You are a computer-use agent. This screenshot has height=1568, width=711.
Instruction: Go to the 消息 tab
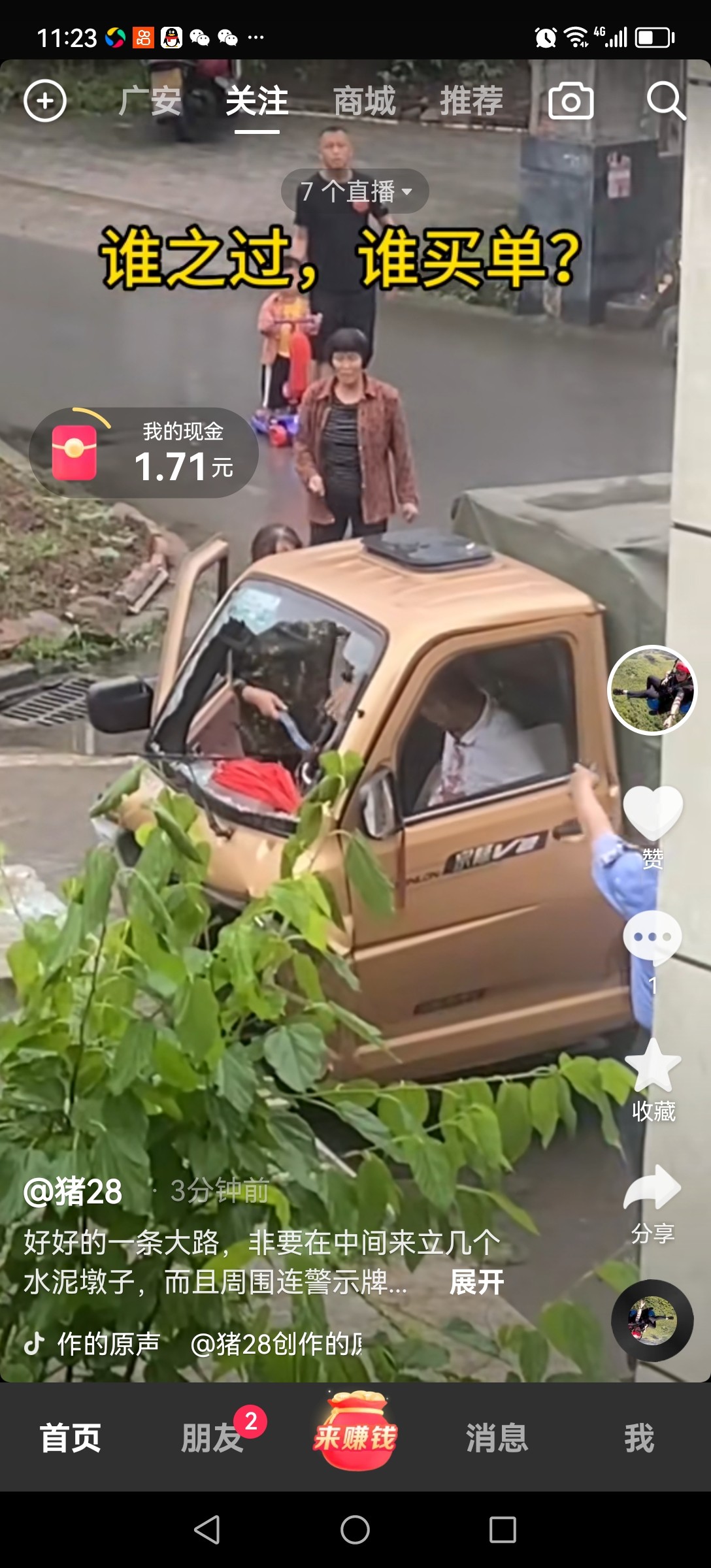pyautogui.click(x=497, y=1438)
